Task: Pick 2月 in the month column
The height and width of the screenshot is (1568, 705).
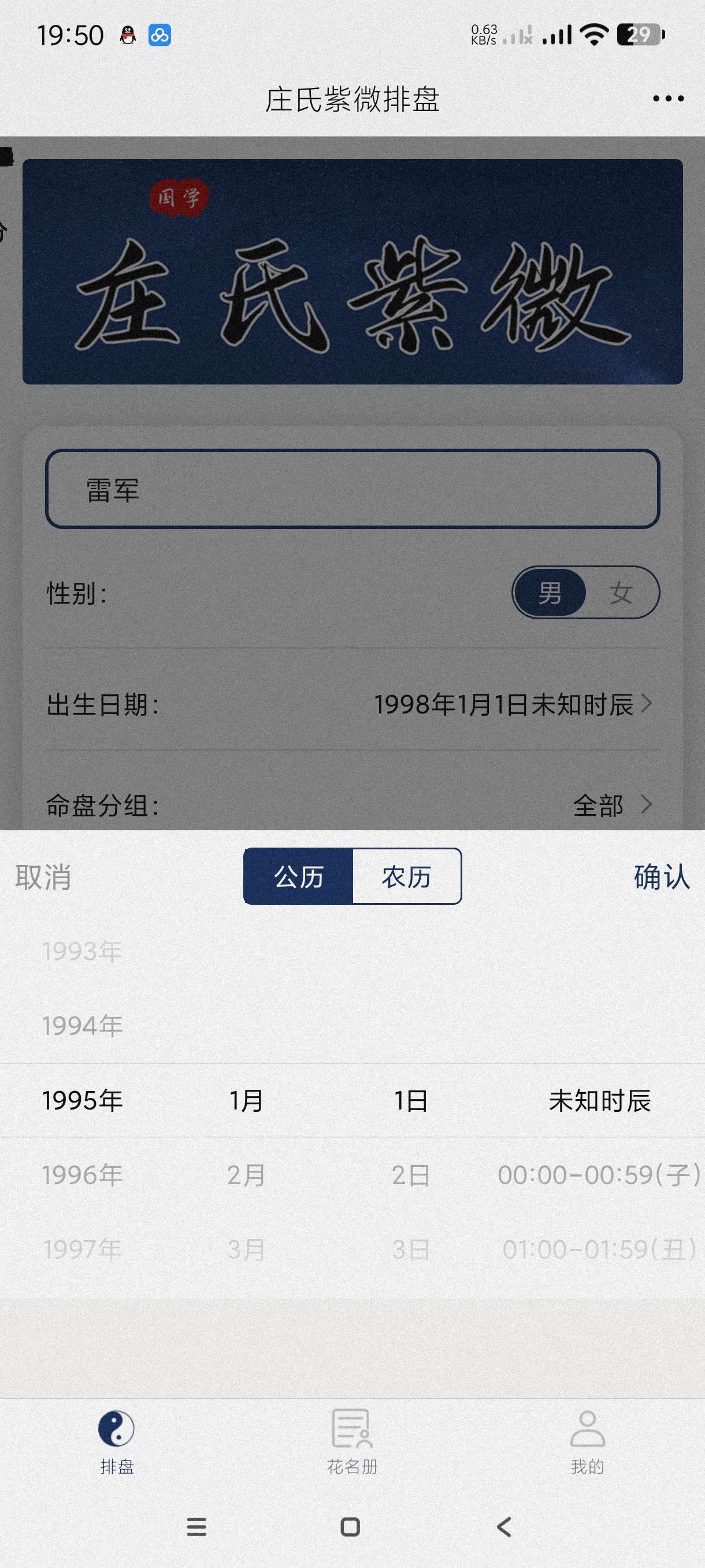Action: 246,1175
